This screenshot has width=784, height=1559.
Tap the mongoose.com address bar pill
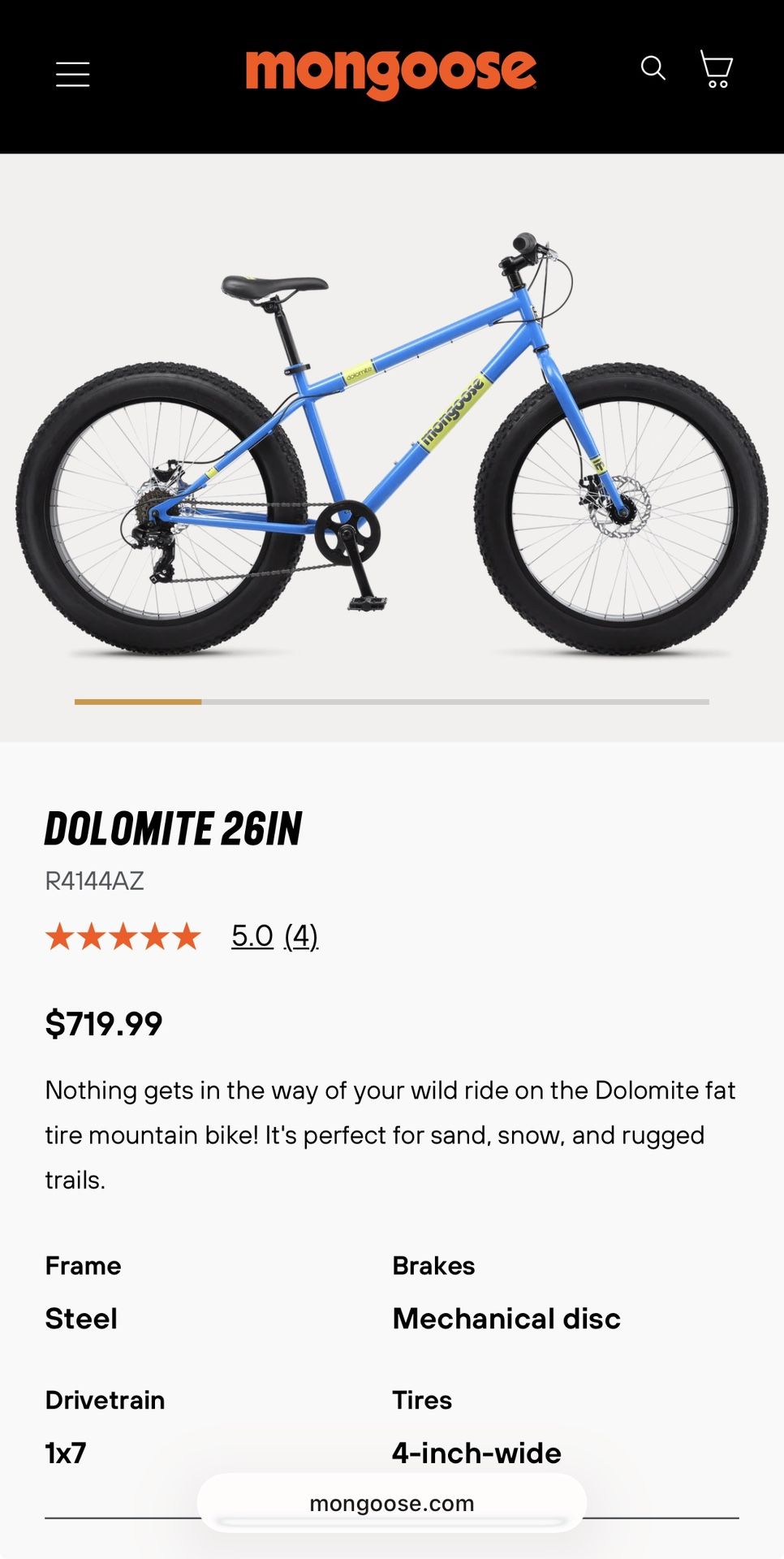(x=392, y=1503)
